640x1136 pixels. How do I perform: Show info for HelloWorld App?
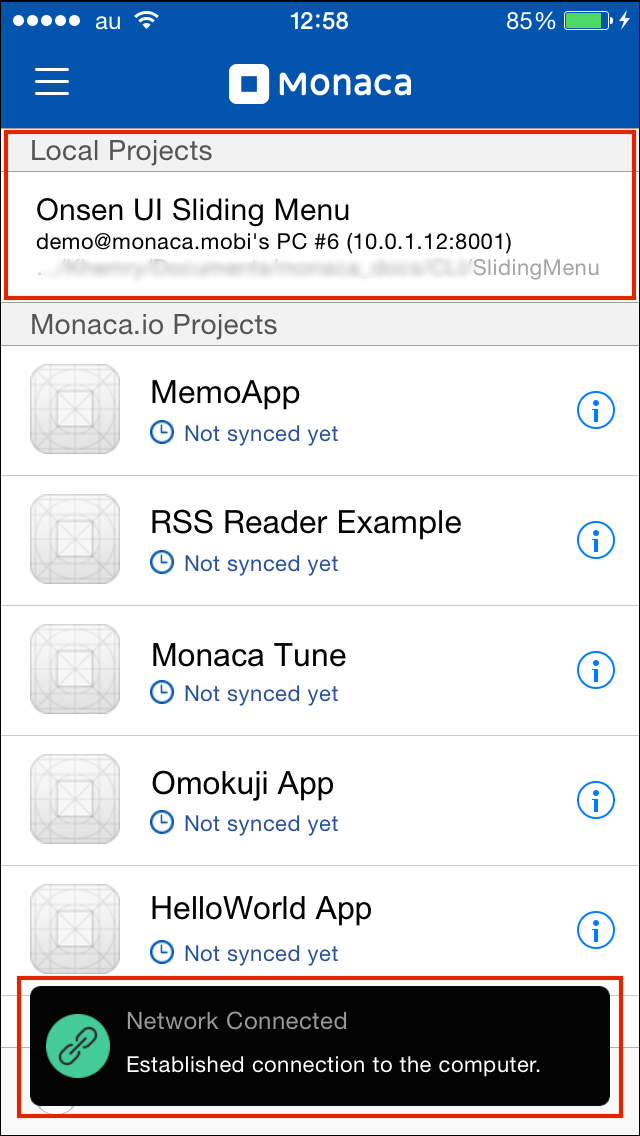click(596, 928)
